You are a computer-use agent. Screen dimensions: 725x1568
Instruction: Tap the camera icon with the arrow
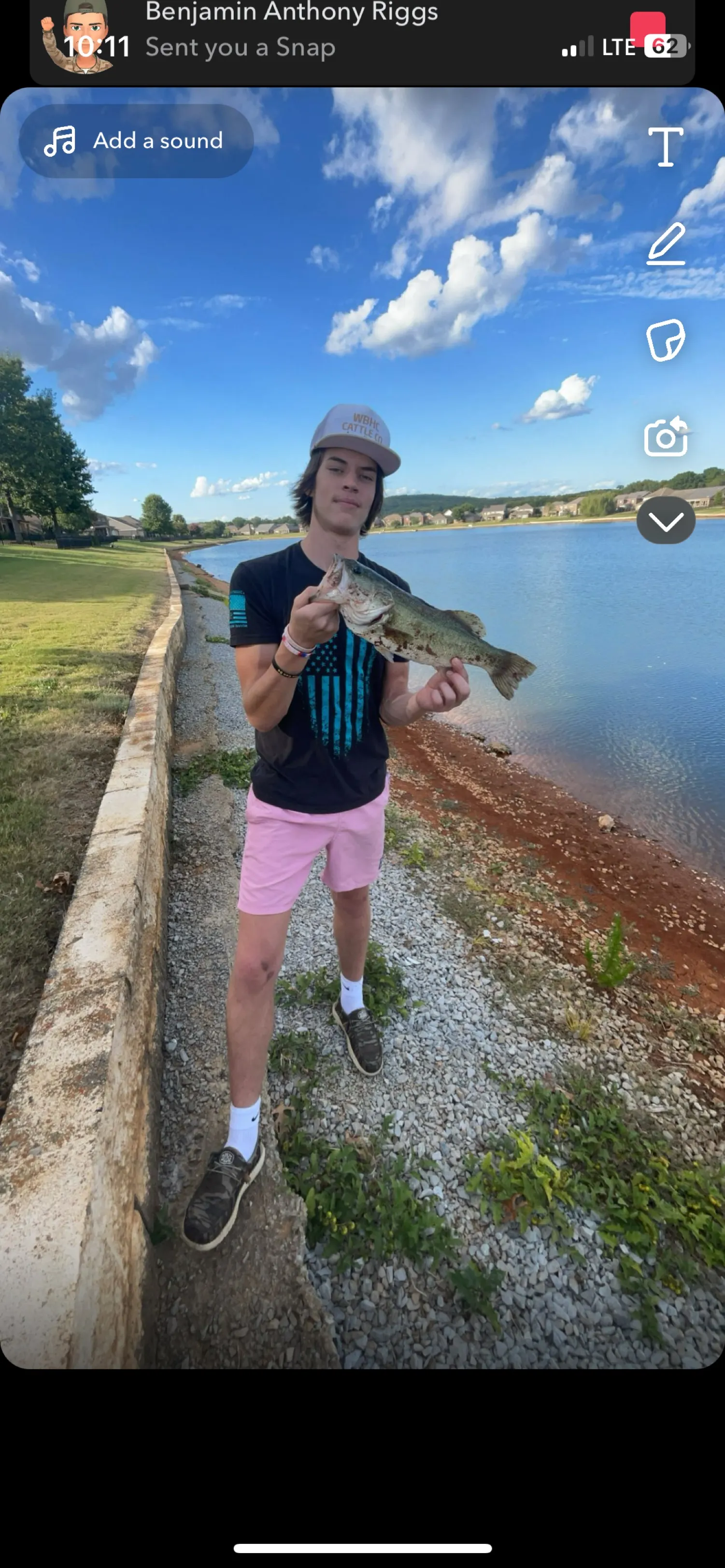(665, 436)
